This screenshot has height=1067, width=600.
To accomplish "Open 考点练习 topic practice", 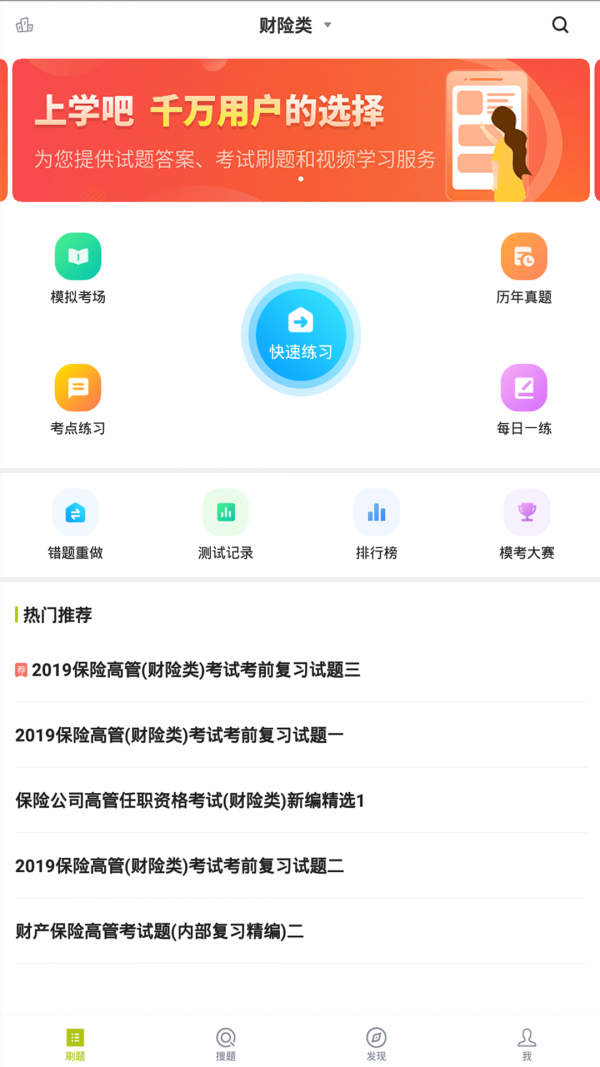I will pyautogui.click(x=78, y=399).
